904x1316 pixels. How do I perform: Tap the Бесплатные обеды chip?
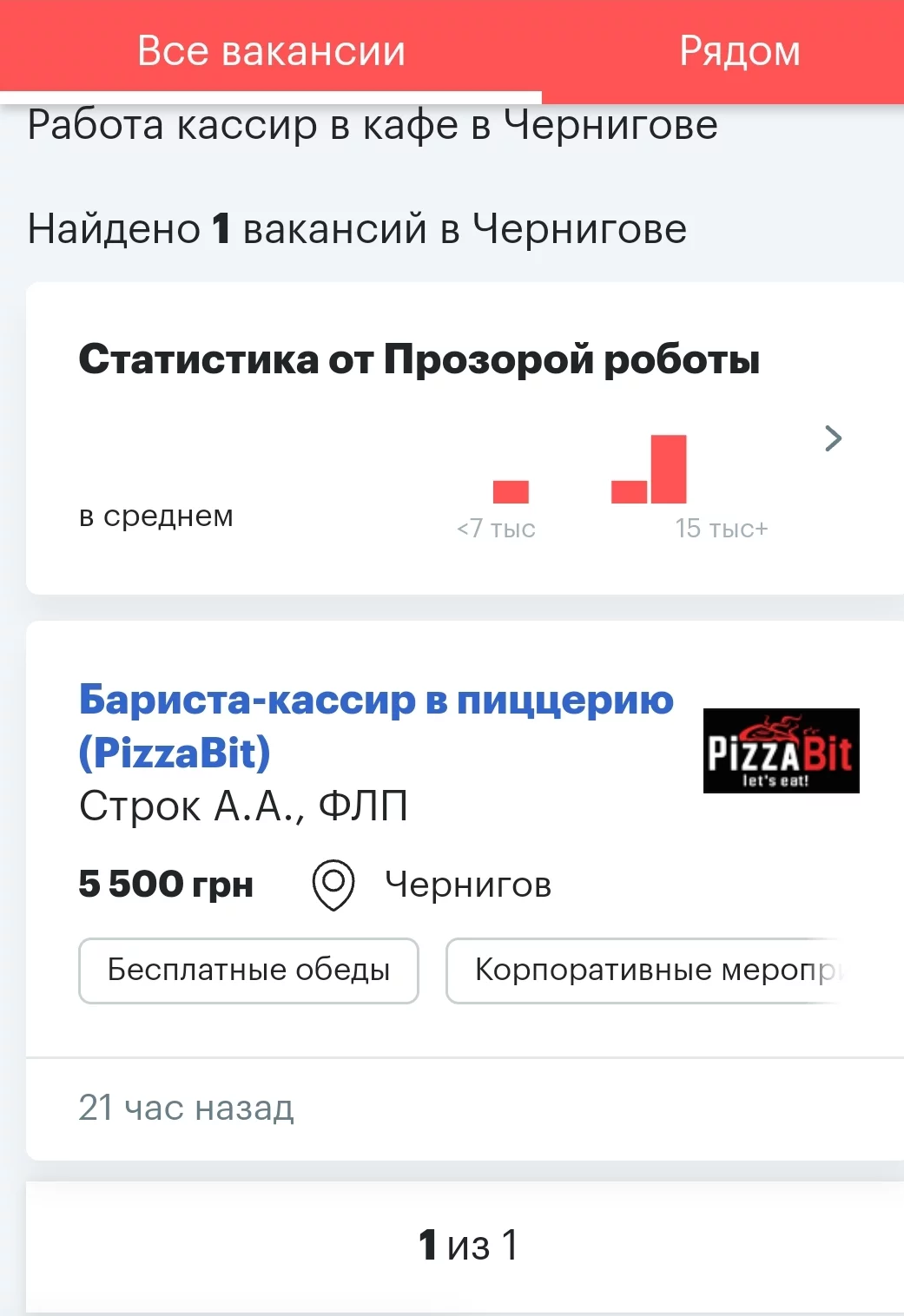click(x=248, y=971)
